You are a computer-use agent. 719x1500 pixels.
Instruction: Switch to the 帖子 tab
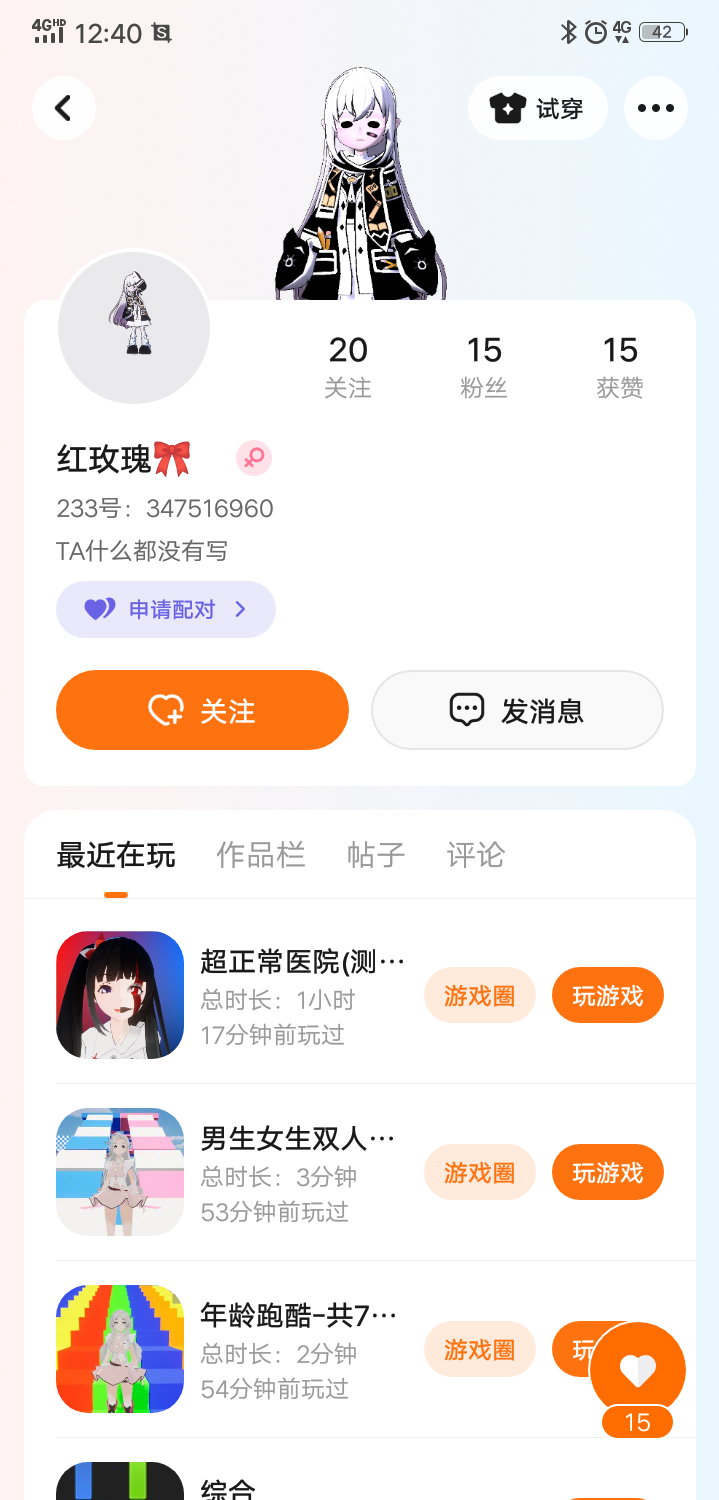[375, 855]
